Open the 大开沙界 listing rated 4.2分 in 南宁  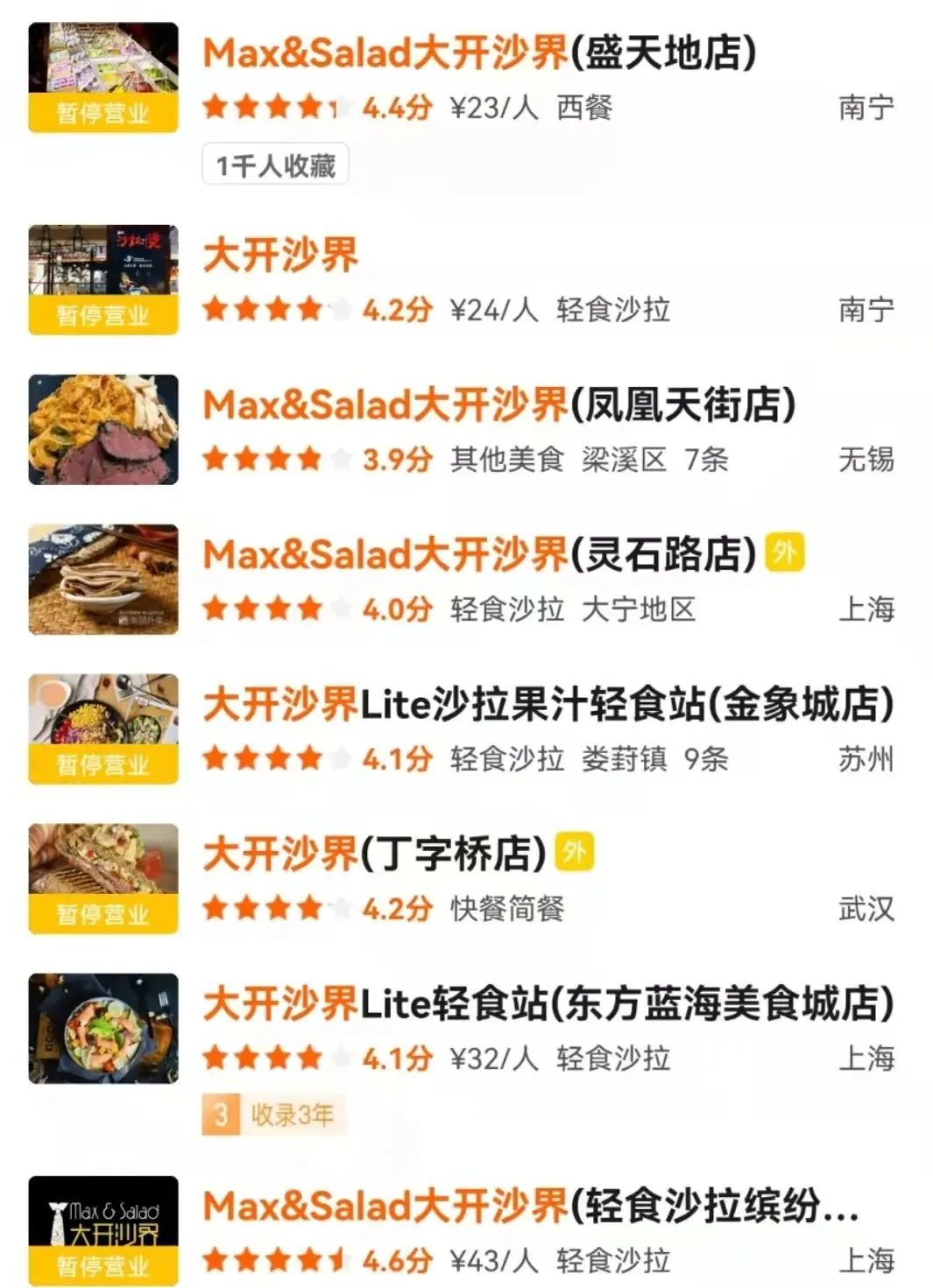point(280,256)
